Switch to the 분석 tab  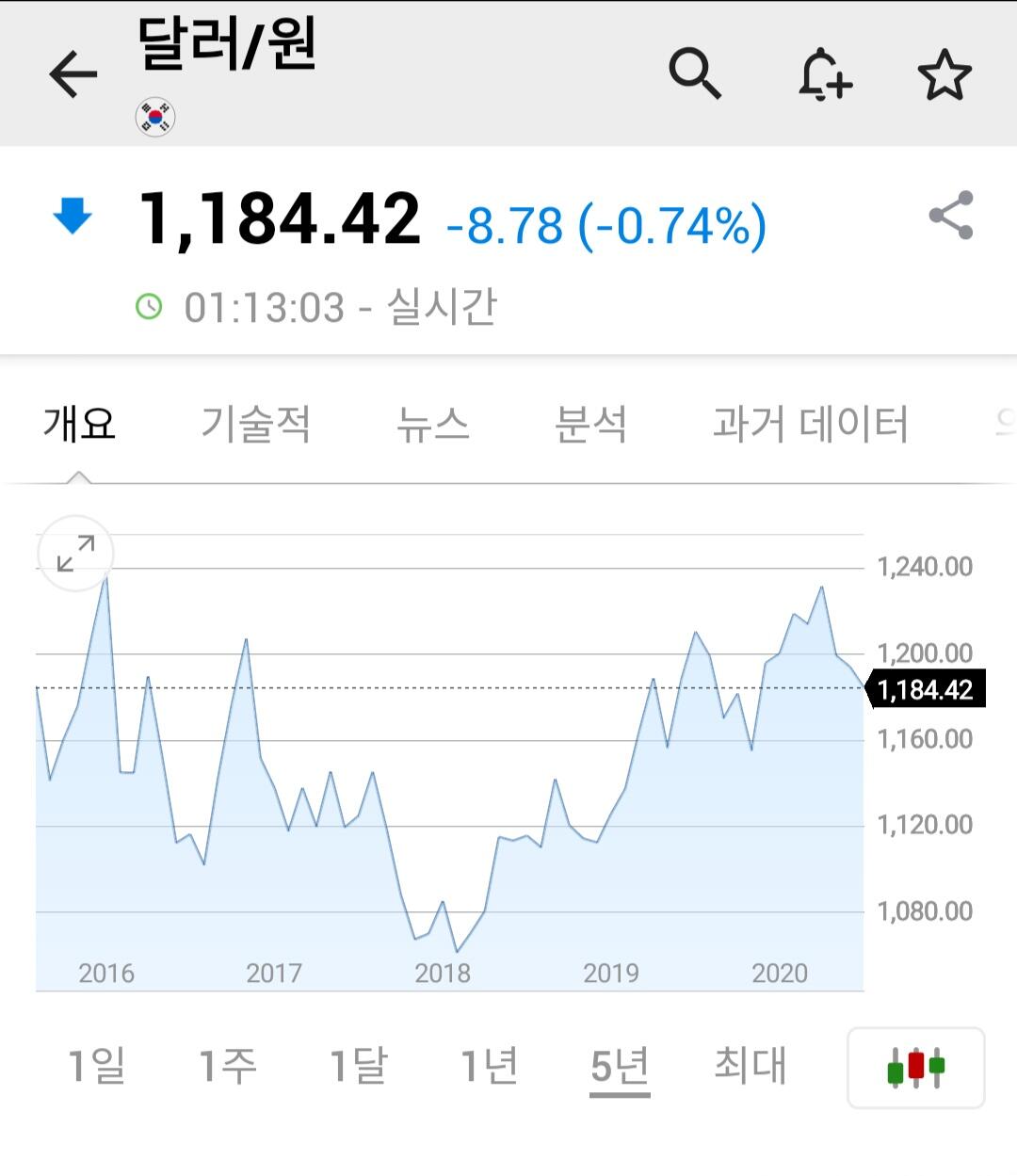[x=590, y=424]
